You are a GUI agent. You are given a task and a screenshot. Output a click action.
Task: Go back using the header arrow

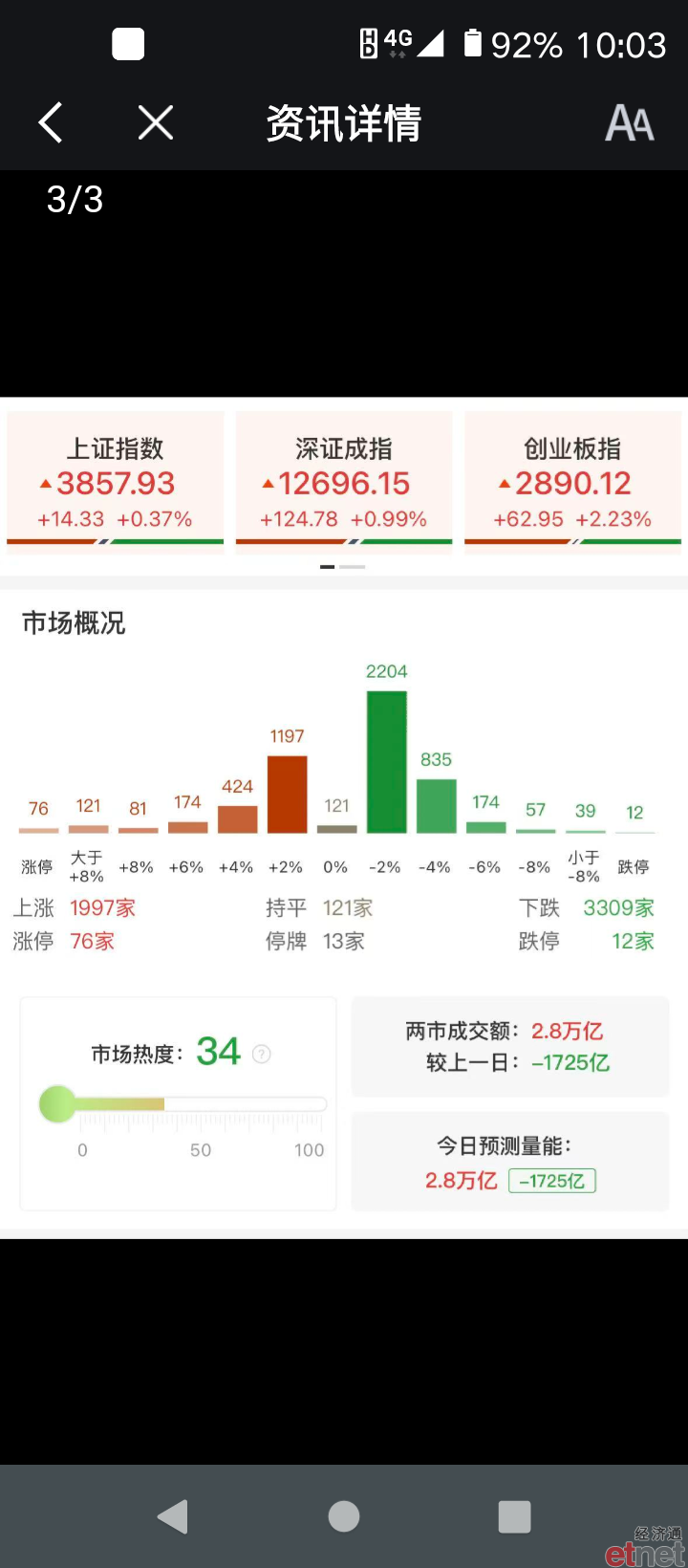pos(51,123)
